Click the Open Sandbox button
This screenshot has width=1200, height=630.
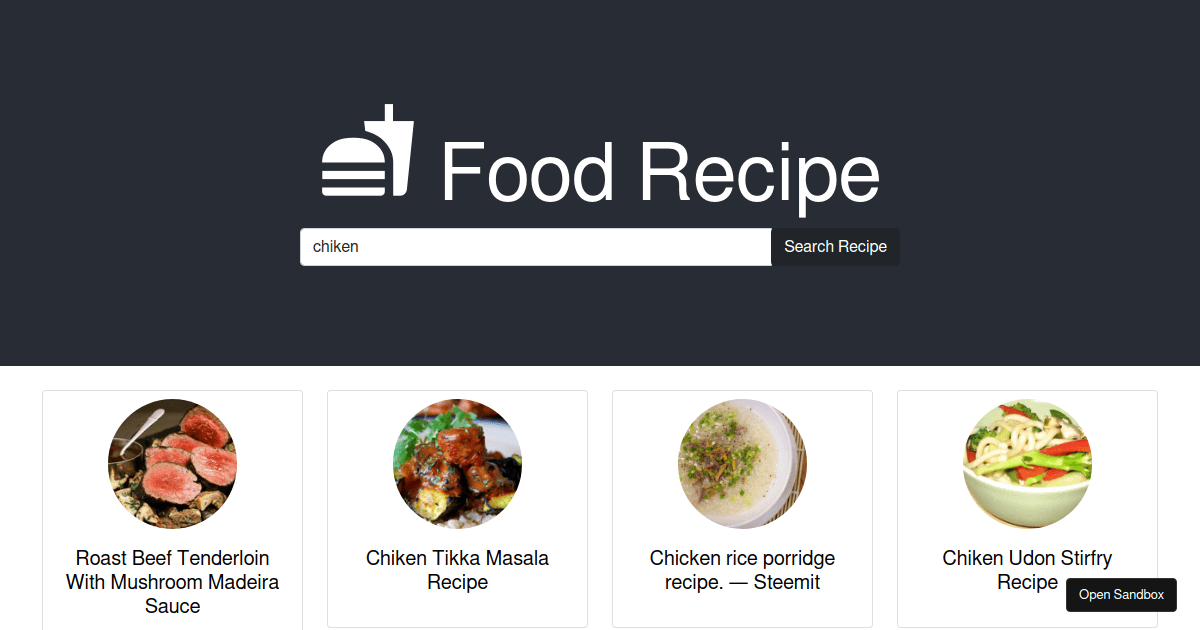point(1121,594)
